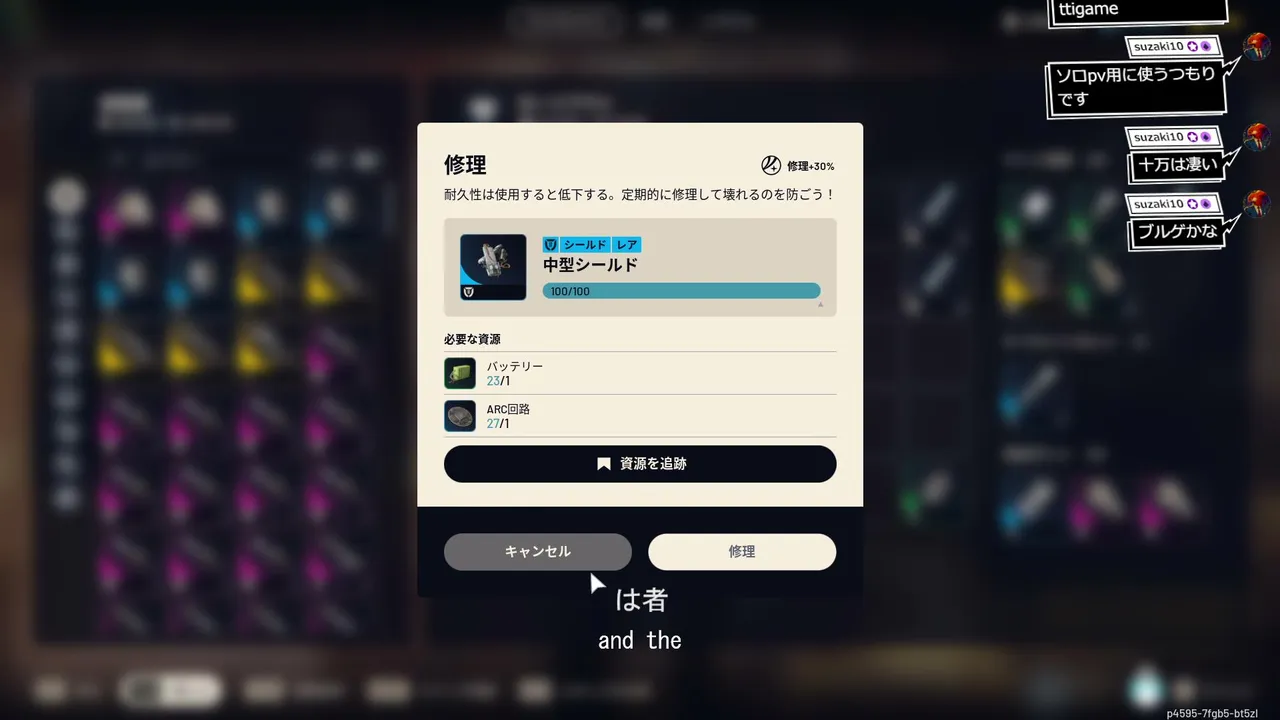This screenshot has width=1280, height=720.
Task: Select the バッテリー resource row
Action: [640, 373]
